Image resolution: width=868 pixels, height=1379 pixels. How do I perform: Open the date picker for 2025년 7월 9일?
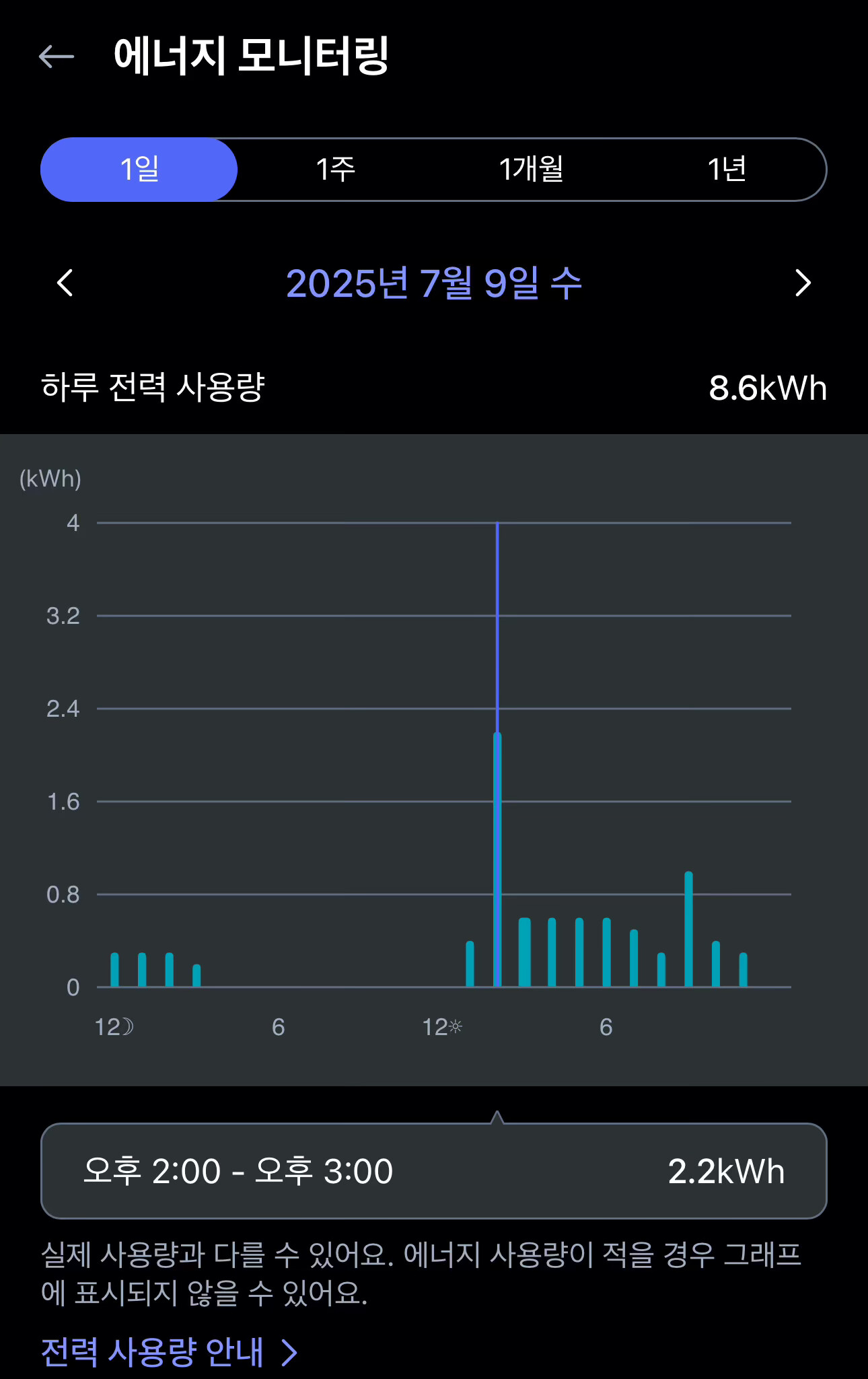point(433,283)
